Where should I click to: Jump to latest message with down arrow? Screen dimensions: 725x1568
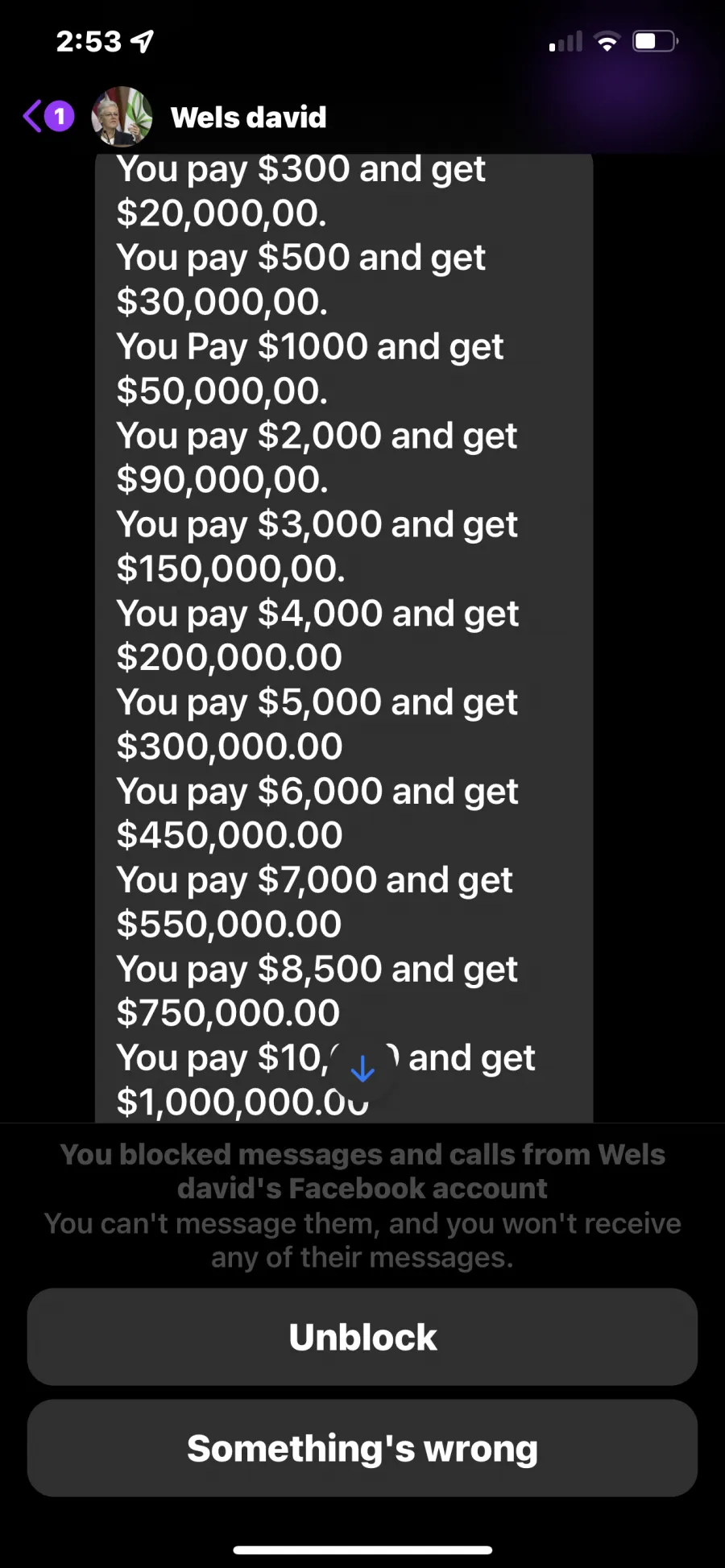click(362, 1069)
